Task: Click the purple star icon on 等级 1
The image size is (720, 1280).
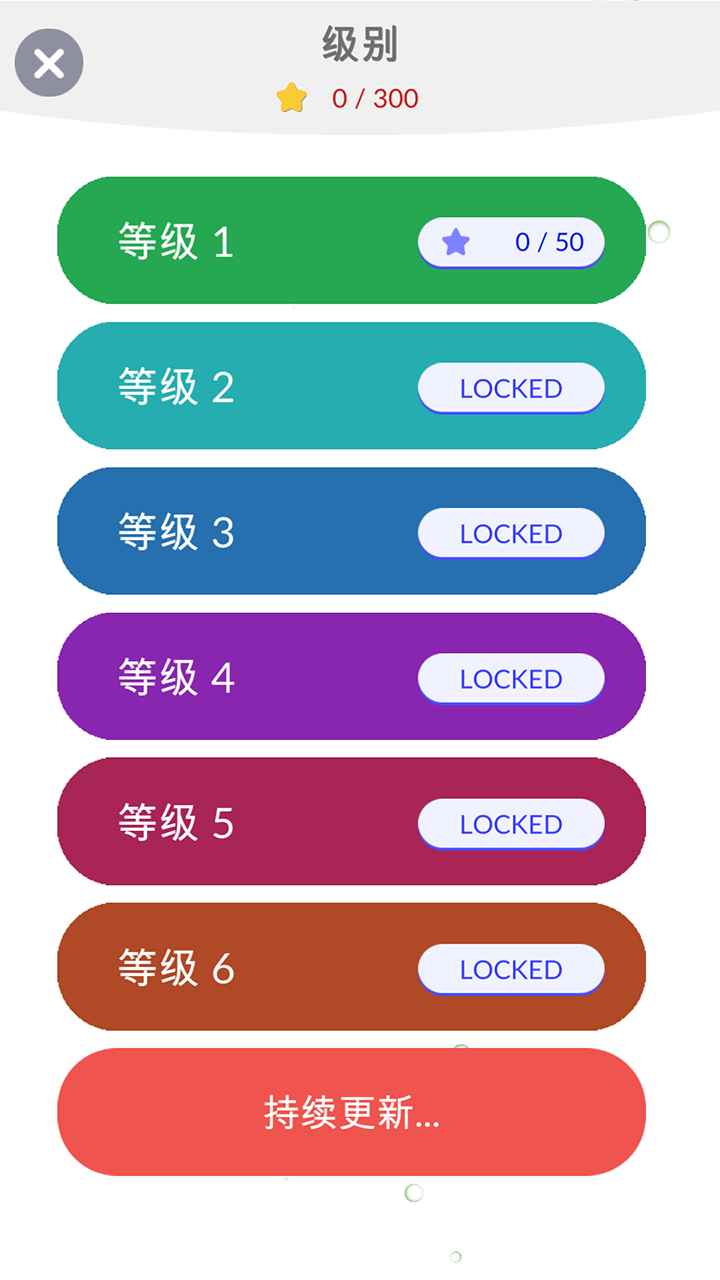Action: click(457, 242)
